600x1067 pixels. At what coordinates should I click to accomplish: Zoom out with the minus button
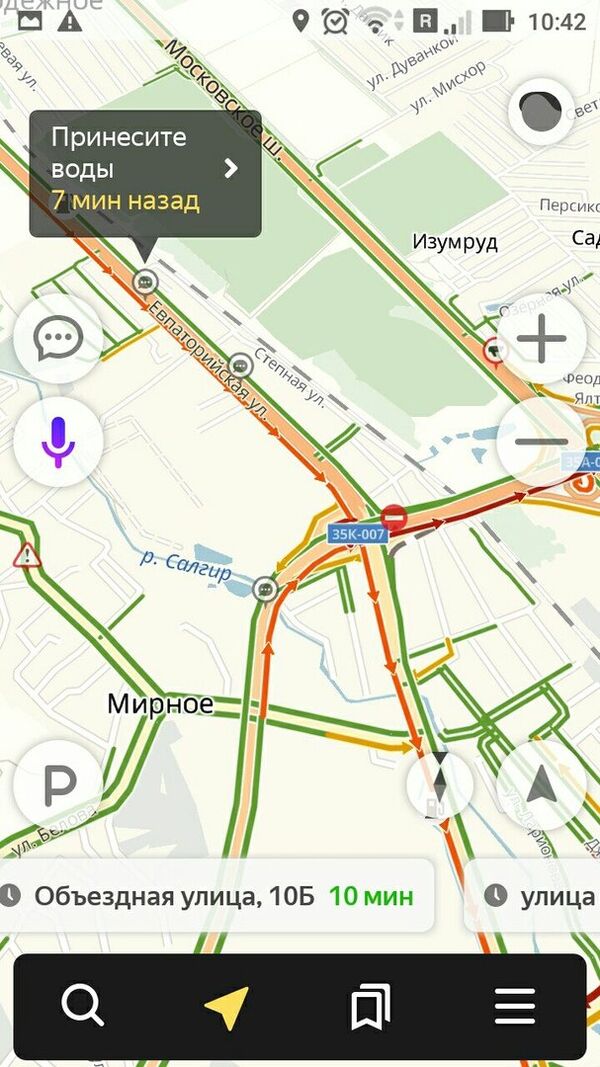pos(541,441)
